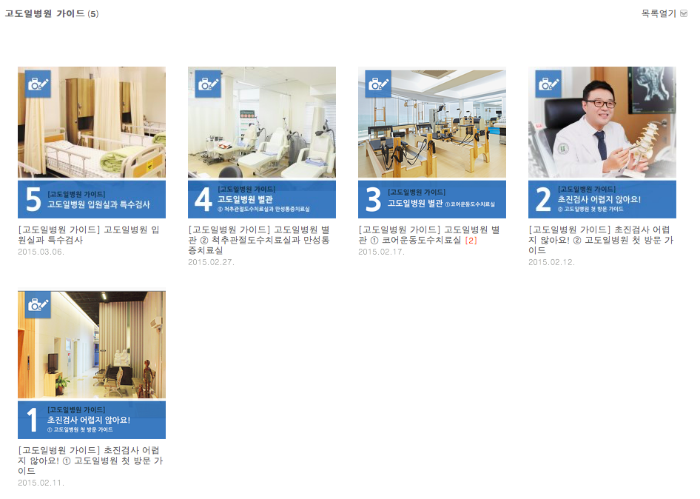The width and height of the screenshot is (700, 499).
Task: Open the 목록열기 list expander
Action: coord(664,13)
